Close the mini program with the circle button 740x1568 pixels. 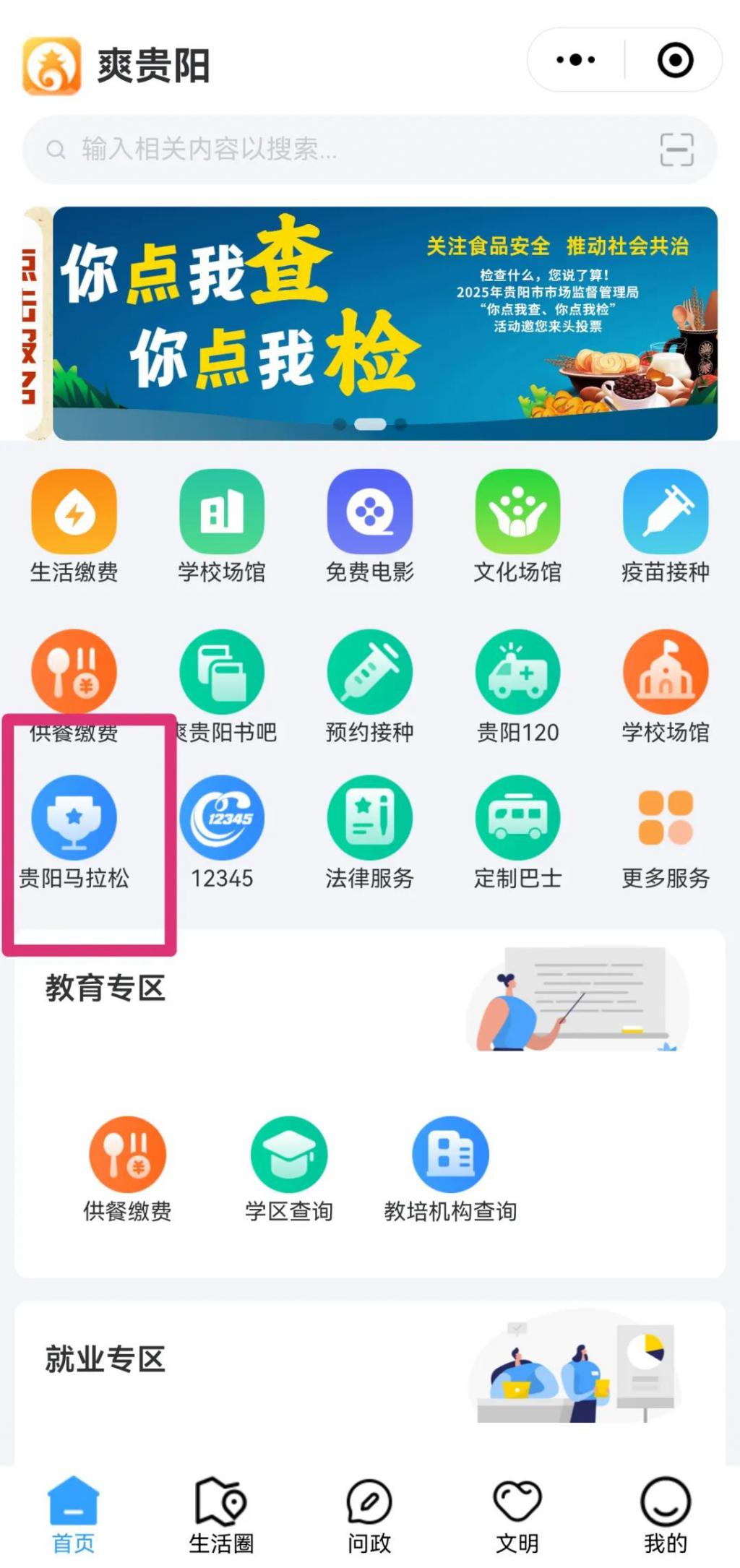point(675,60)
